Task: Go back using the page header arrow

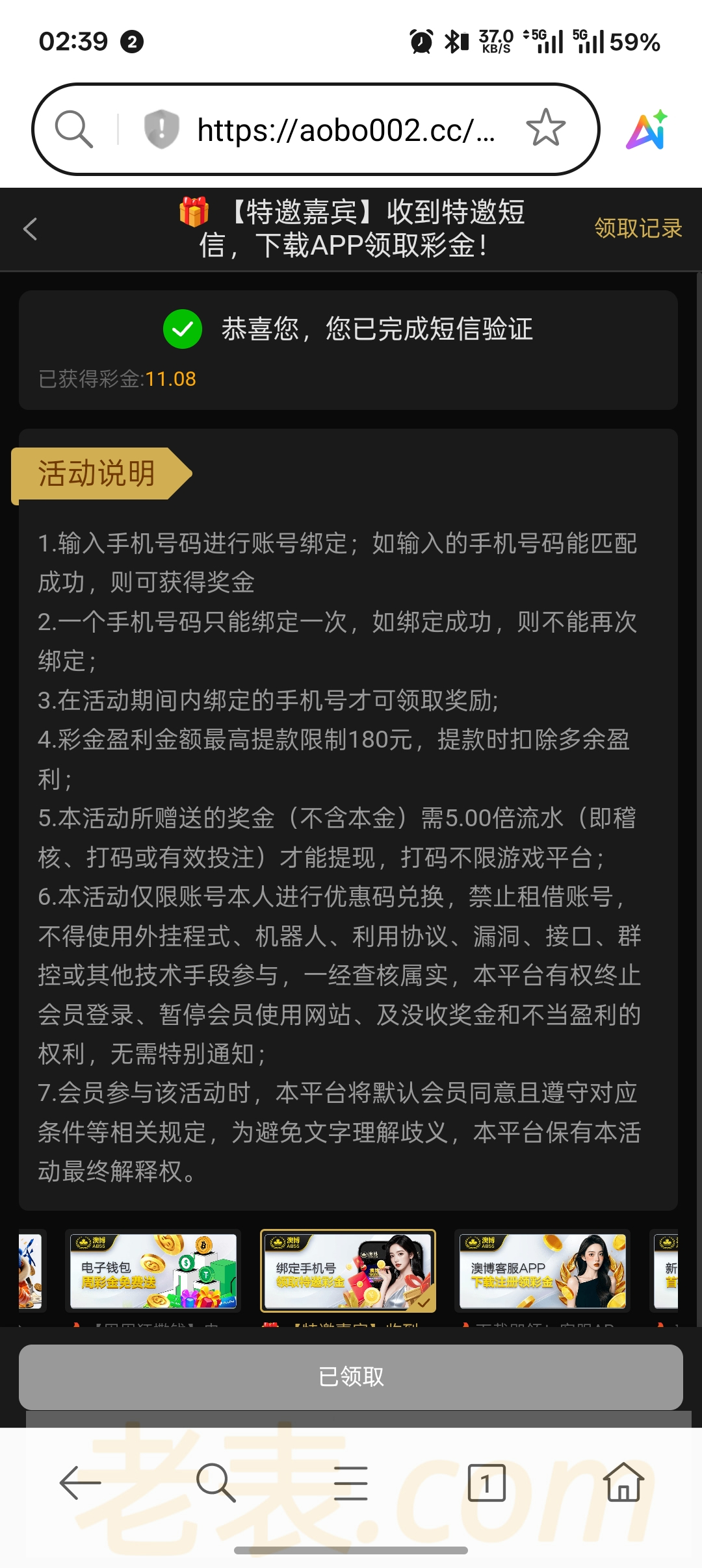Action: coord(31,229)
